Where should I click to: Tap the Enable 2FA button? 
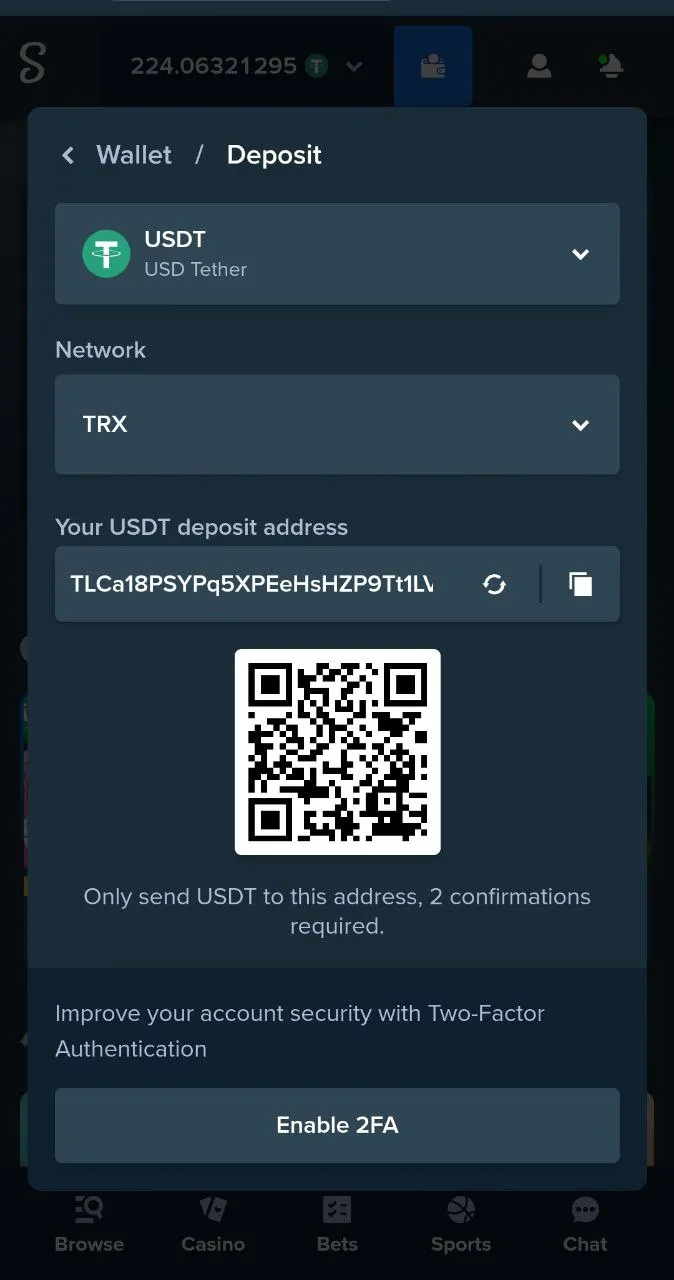tap(337, 1125)
